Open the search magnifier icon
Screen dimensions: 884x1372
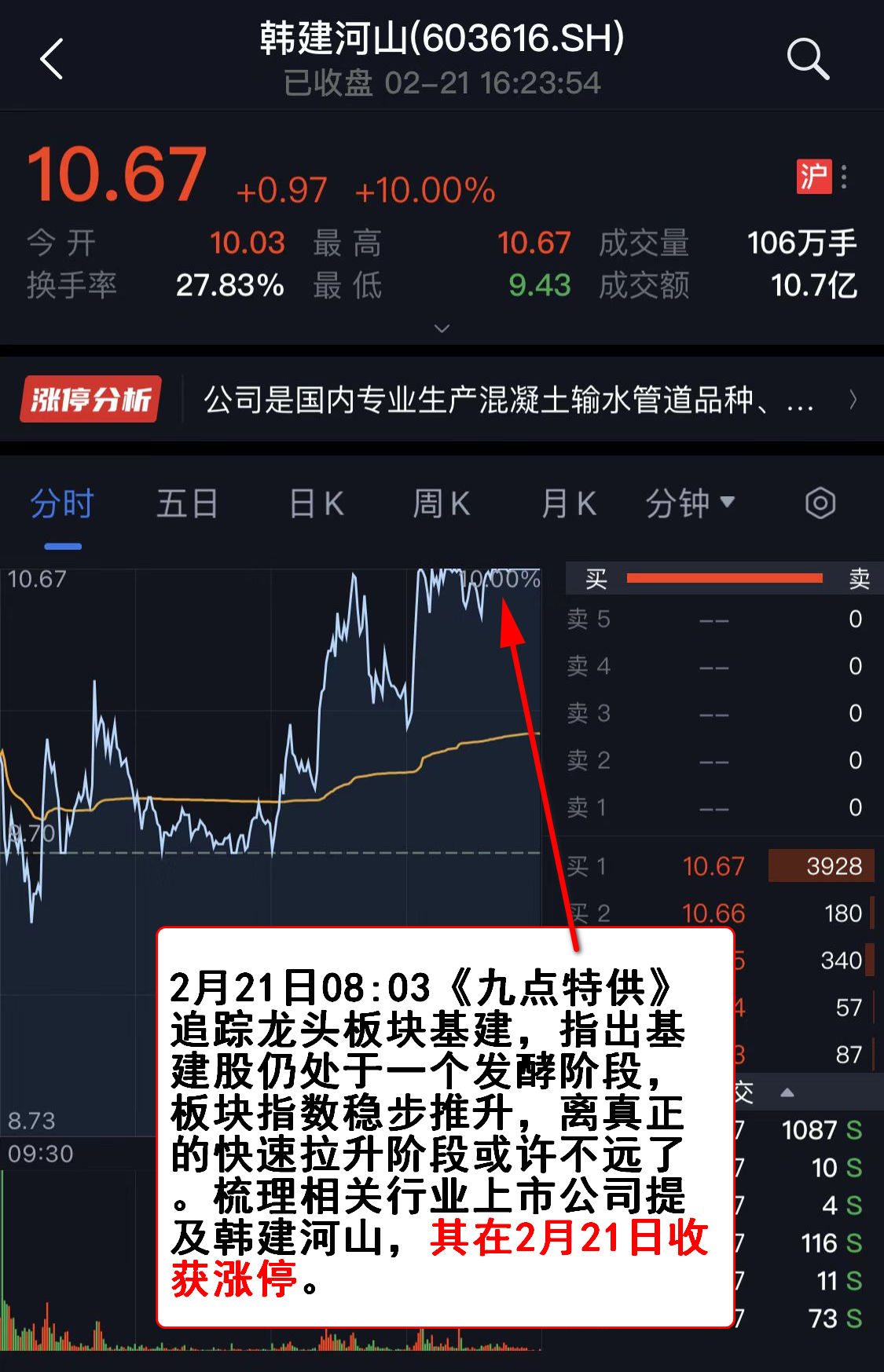[808, 59]
